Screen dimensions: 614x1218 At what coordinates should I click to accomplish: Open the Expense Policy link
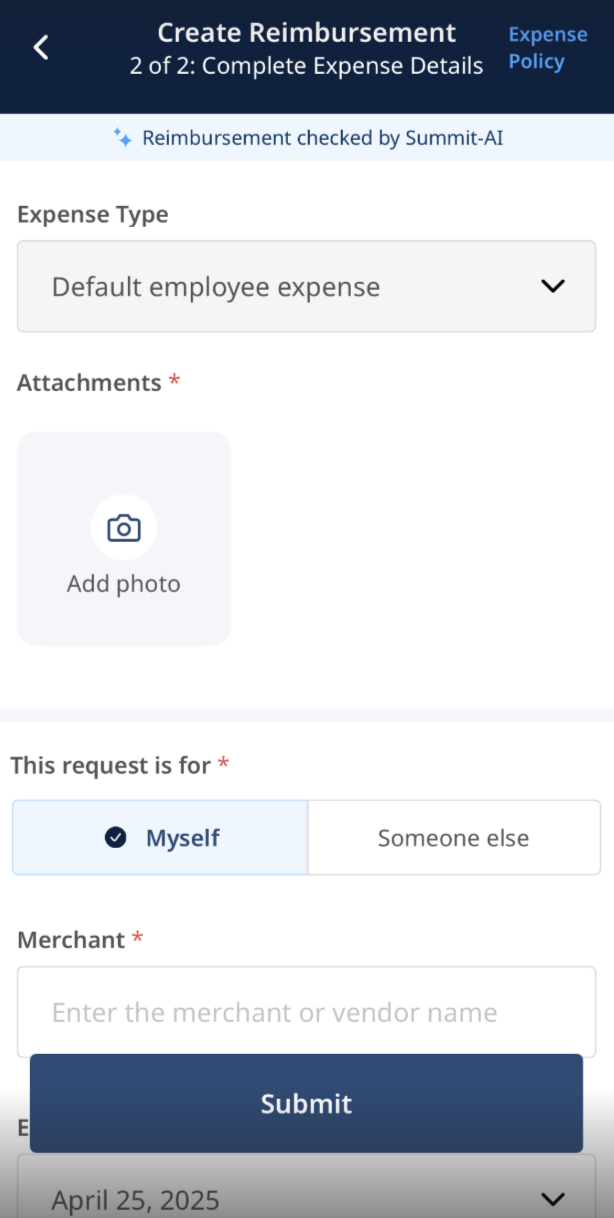[x=547, y=48]
